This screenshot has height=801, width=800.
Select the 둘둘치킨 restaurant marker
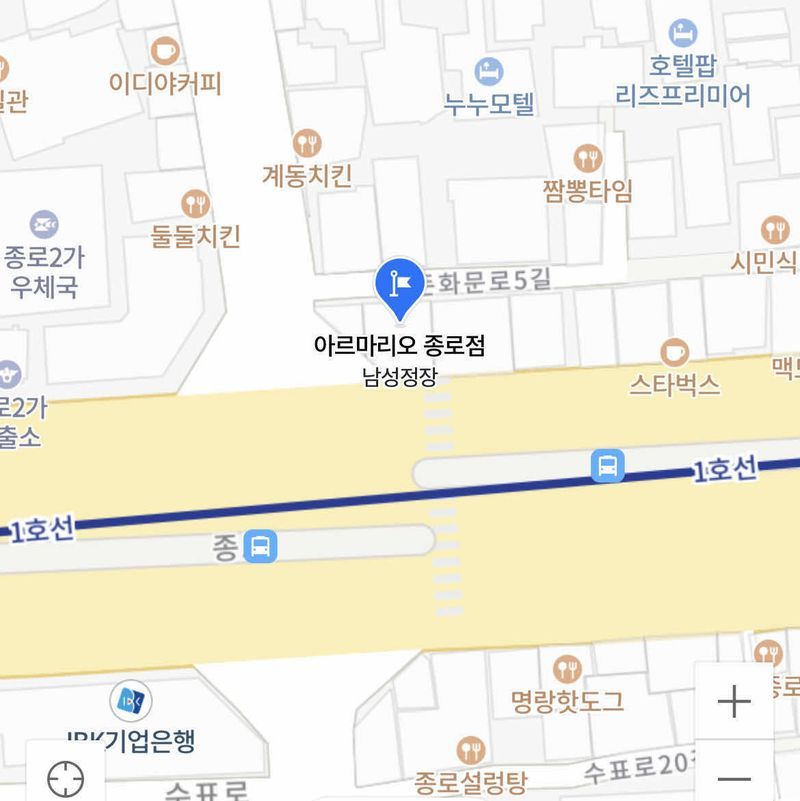click(x=195, y=203)
